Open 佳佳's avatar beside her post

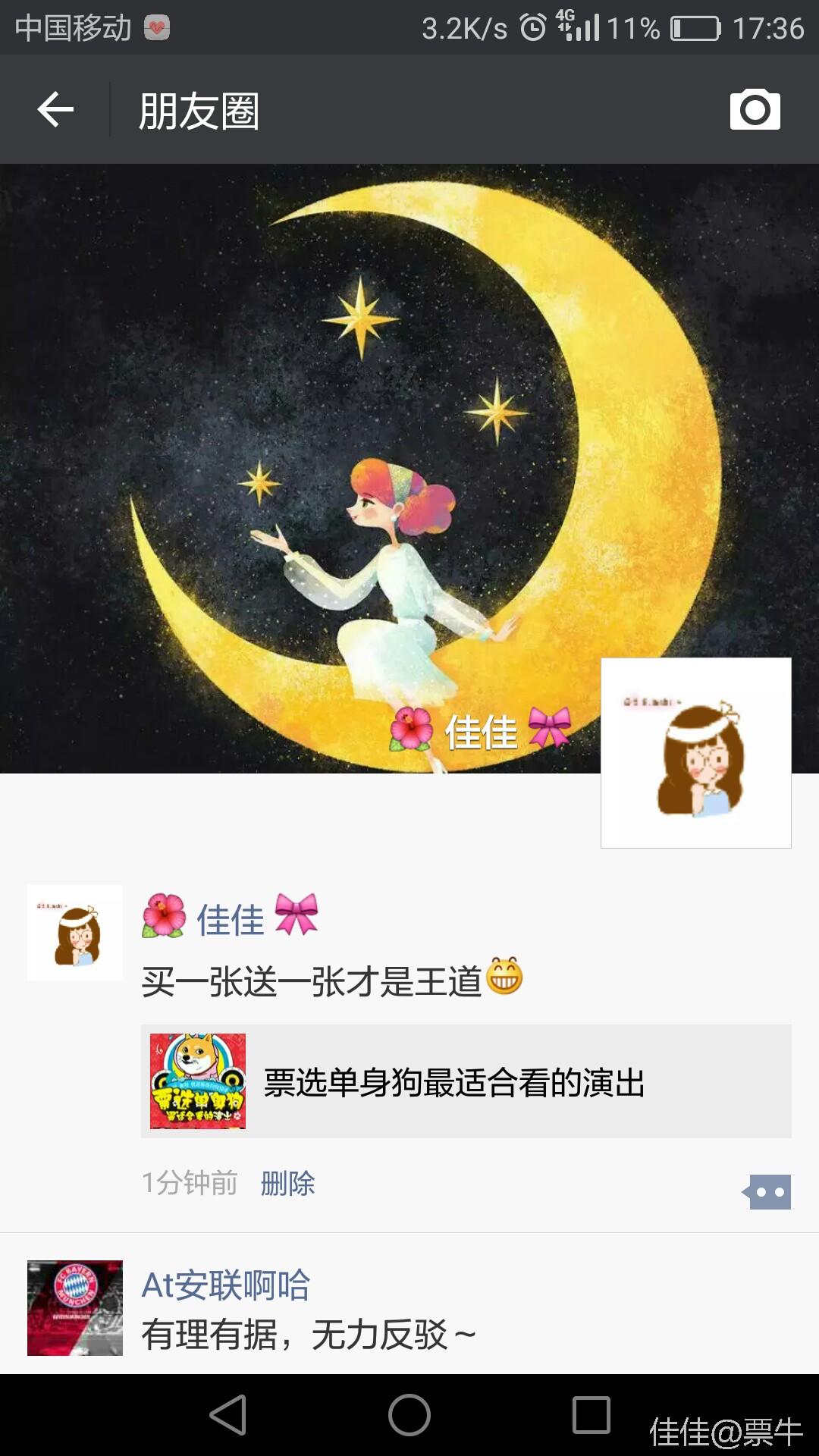74,932
